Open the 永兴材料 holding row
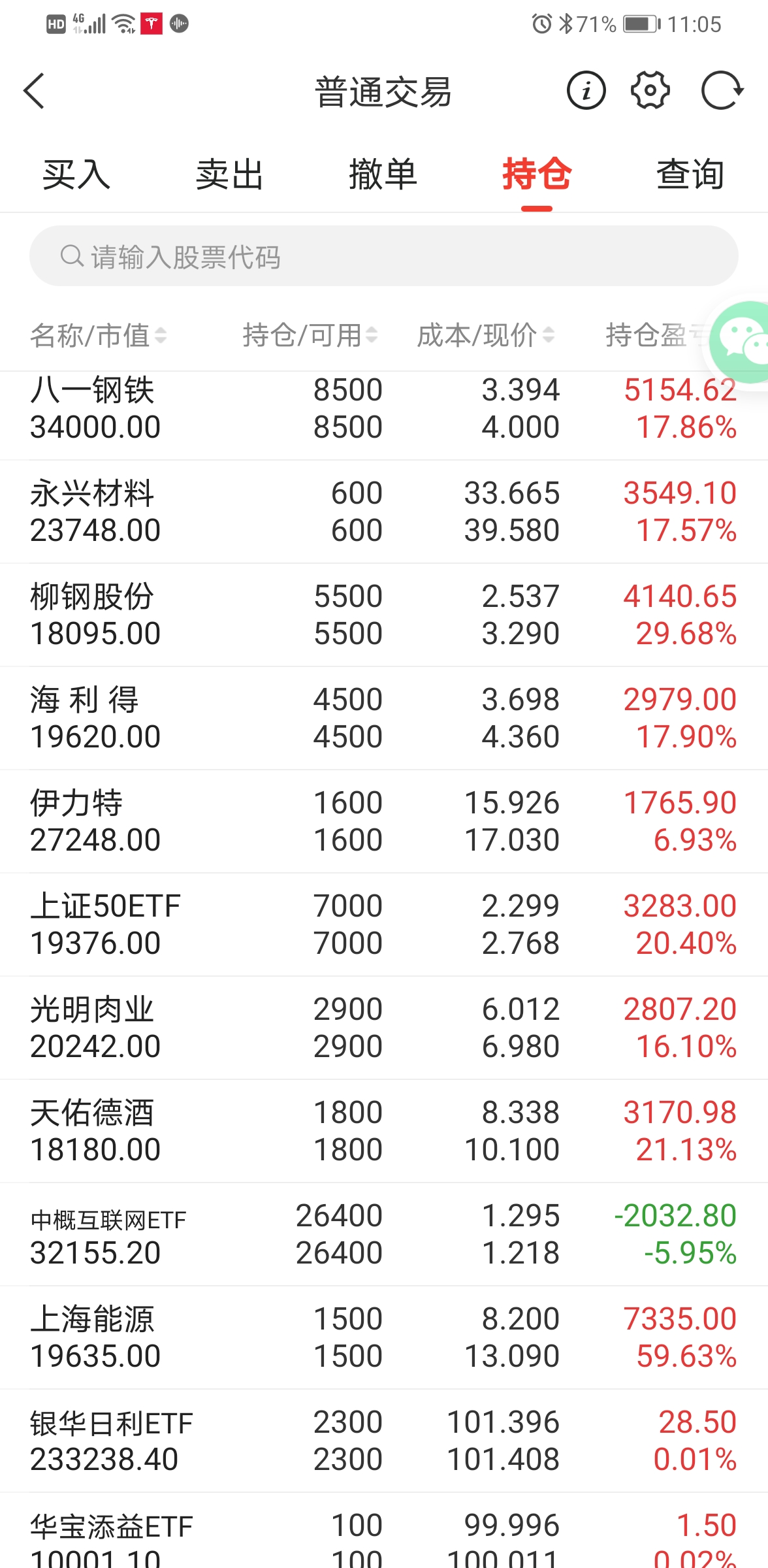Viewport: 768px width, 1568px height. coord(384,512)
